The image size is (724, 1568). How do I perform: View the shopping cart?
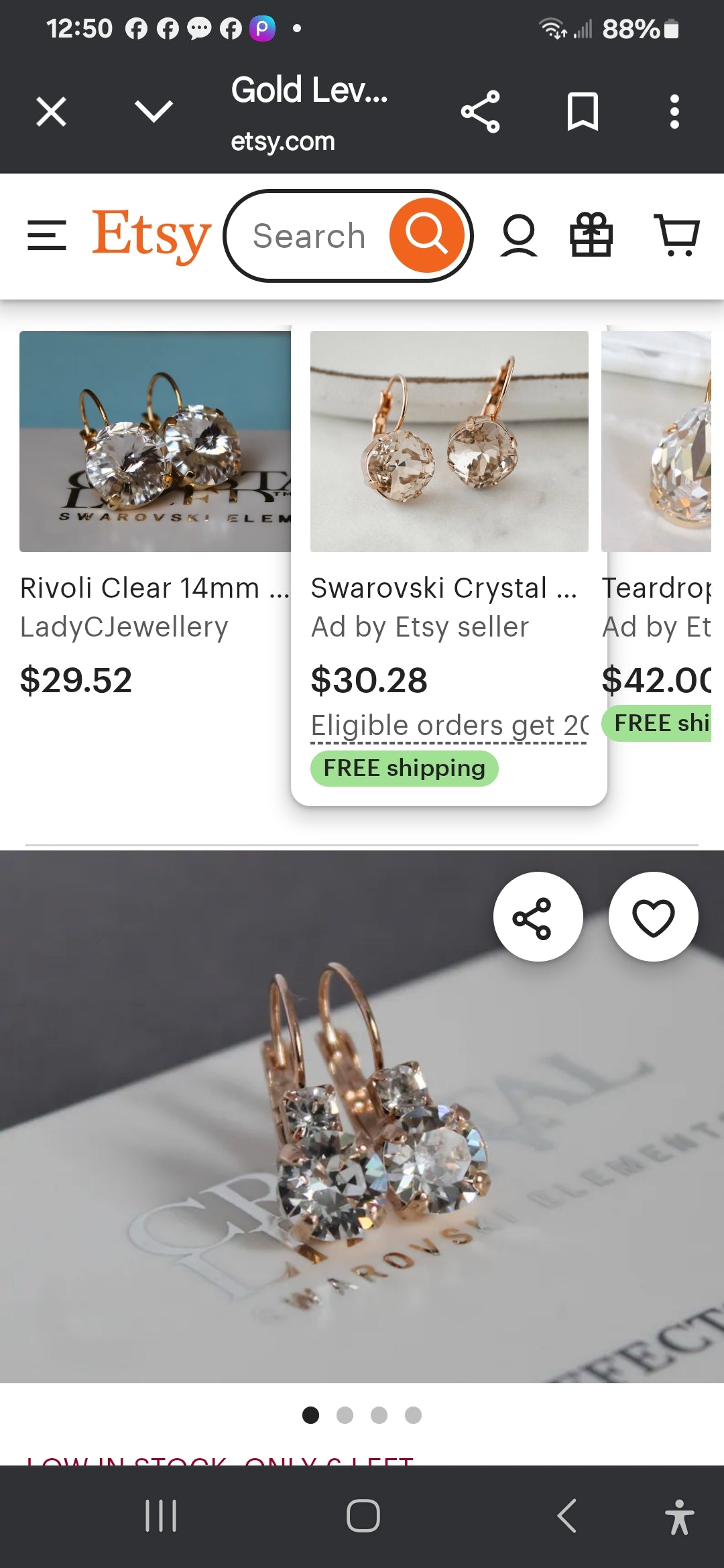(677, 235)
